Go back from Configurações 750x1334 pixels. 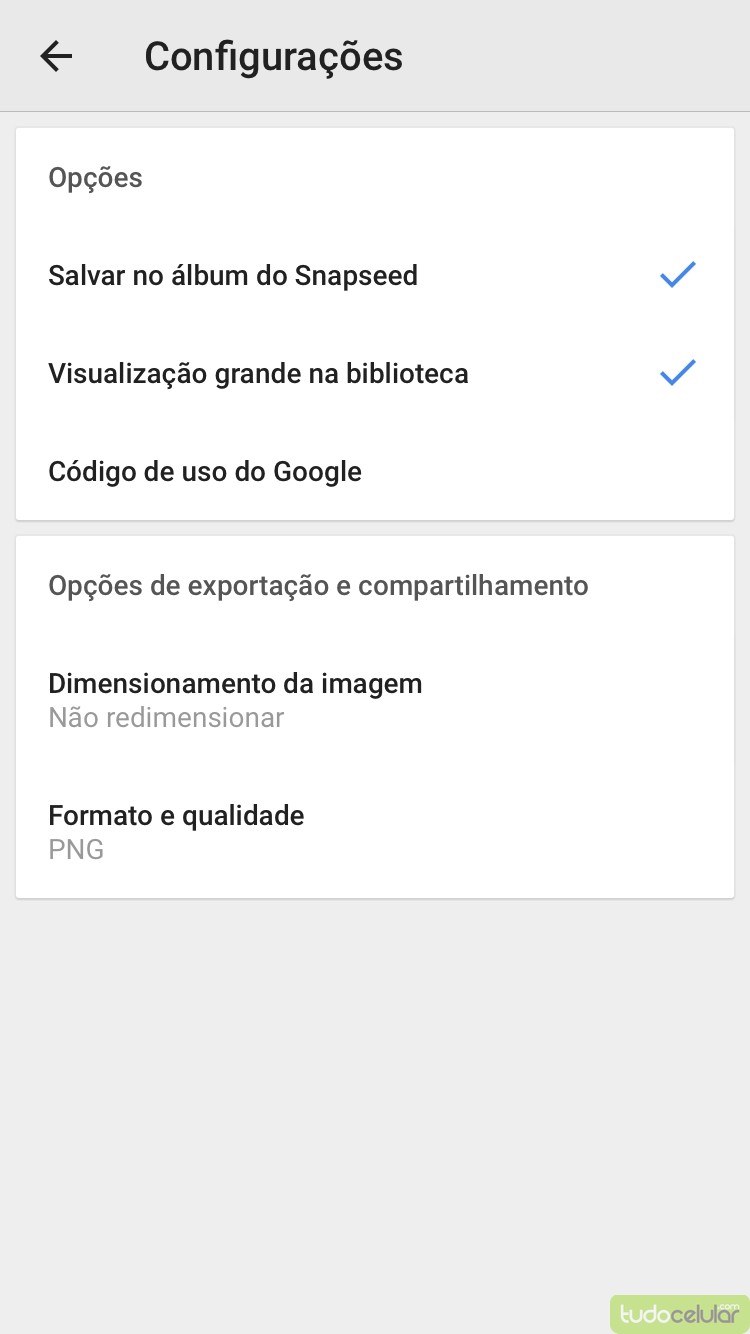coord(57,56)
